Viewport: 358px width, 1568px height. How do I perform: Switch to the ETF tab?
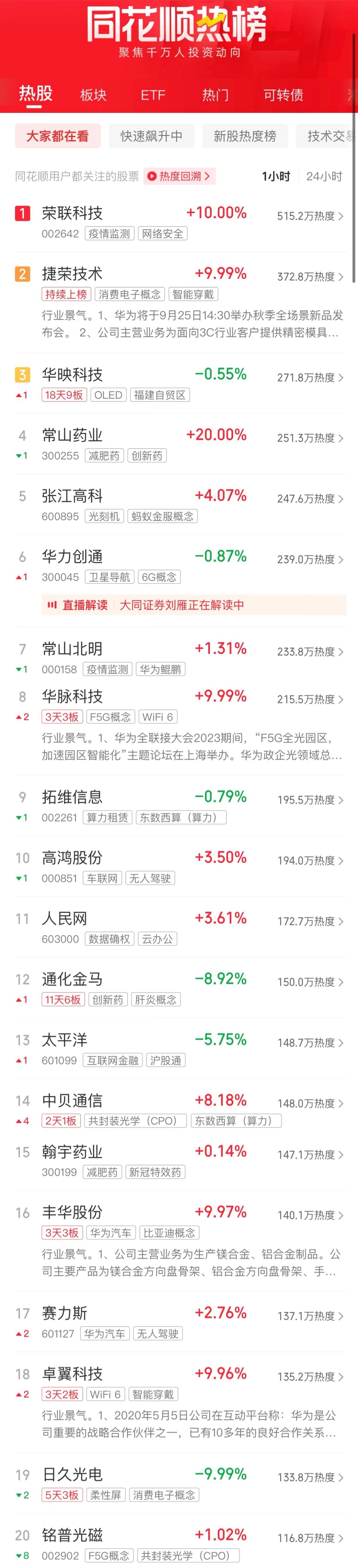point(152,95)
